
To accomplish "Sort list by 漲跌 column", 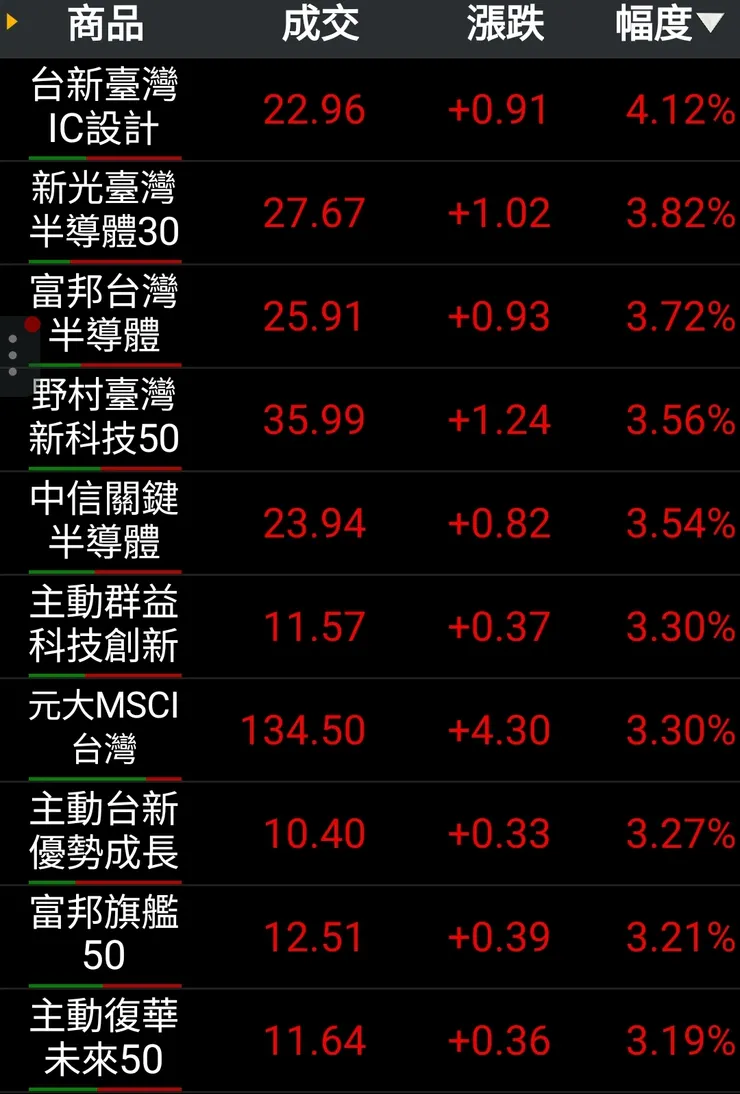I will tap(505, 25).
